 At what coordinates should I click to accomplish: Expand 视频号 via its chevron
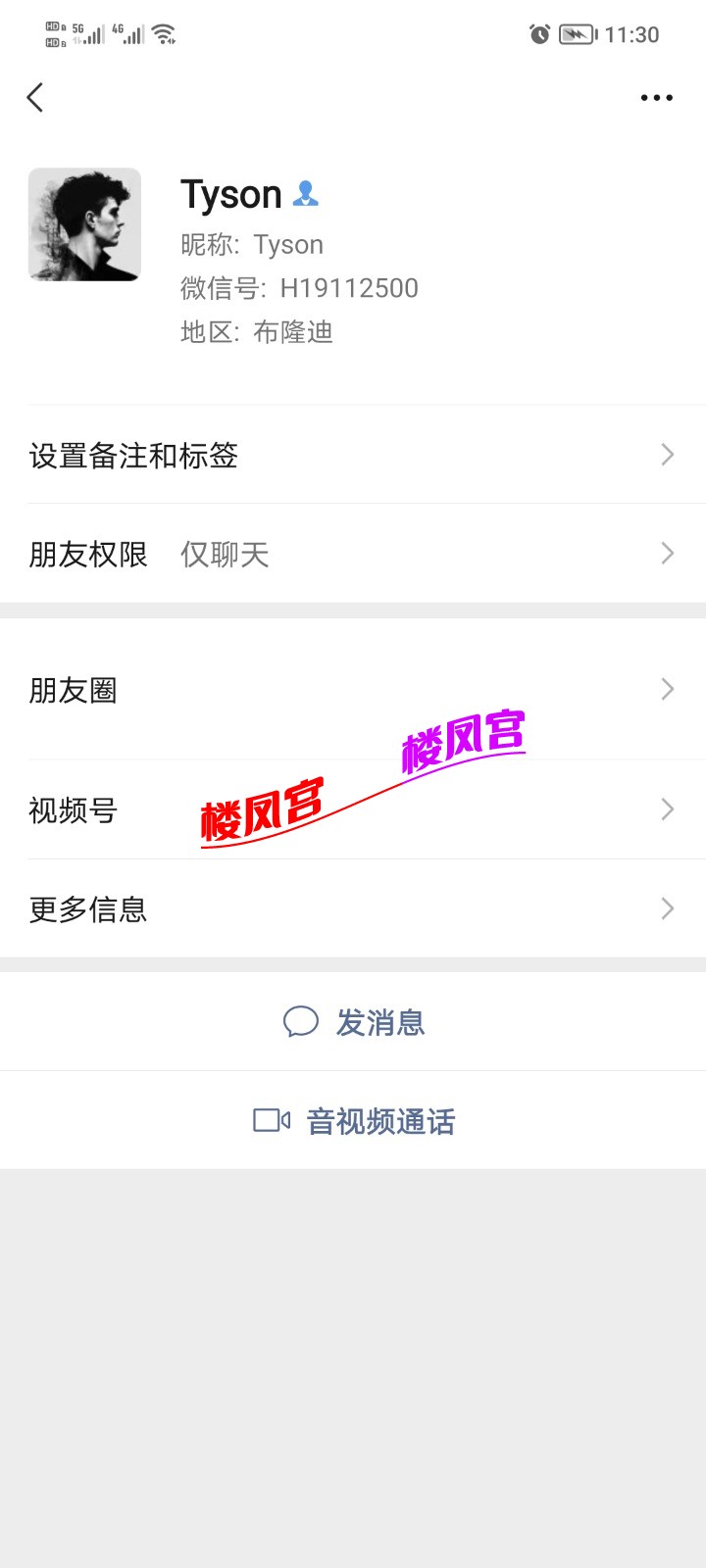pos(668,808)
